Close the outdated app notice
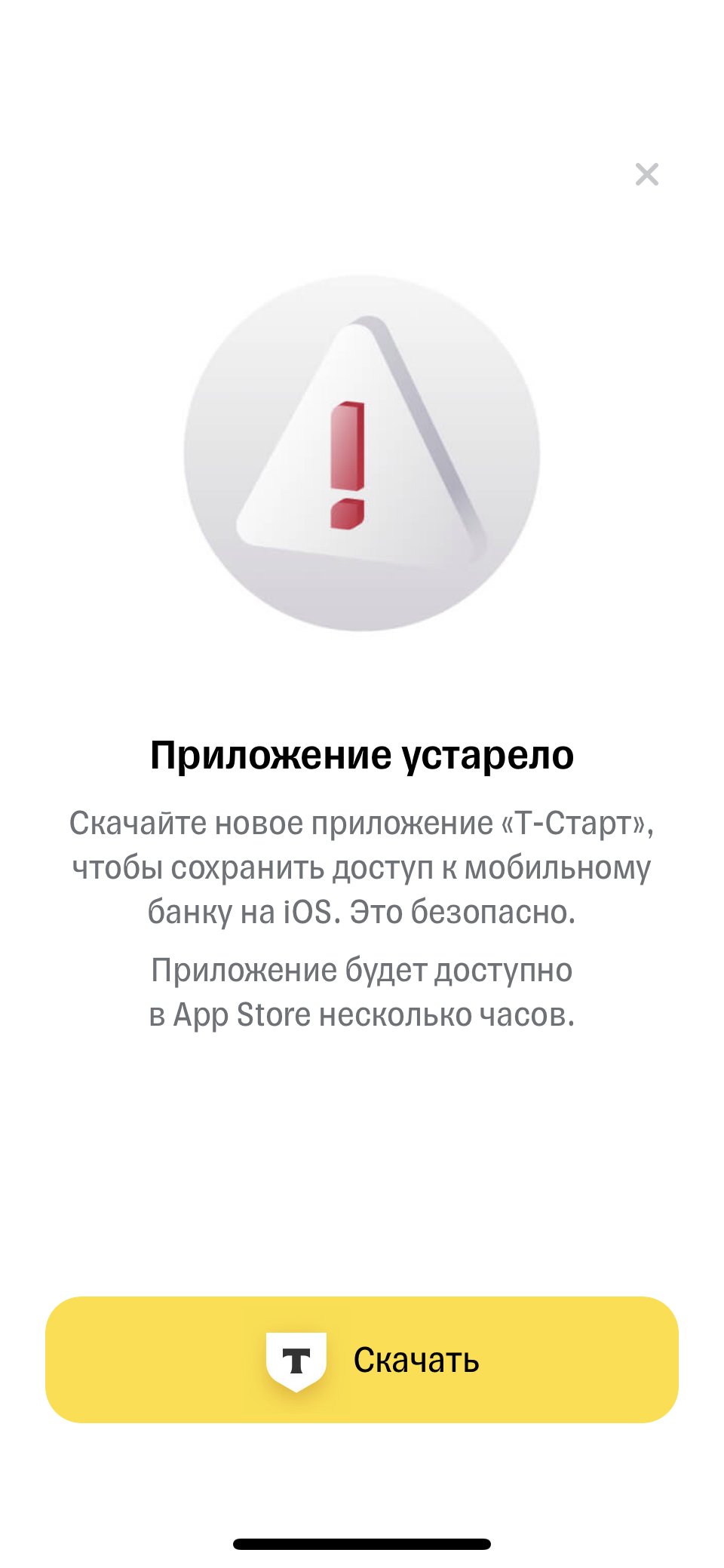The image size is (724, 1568). tap(647, 174)
